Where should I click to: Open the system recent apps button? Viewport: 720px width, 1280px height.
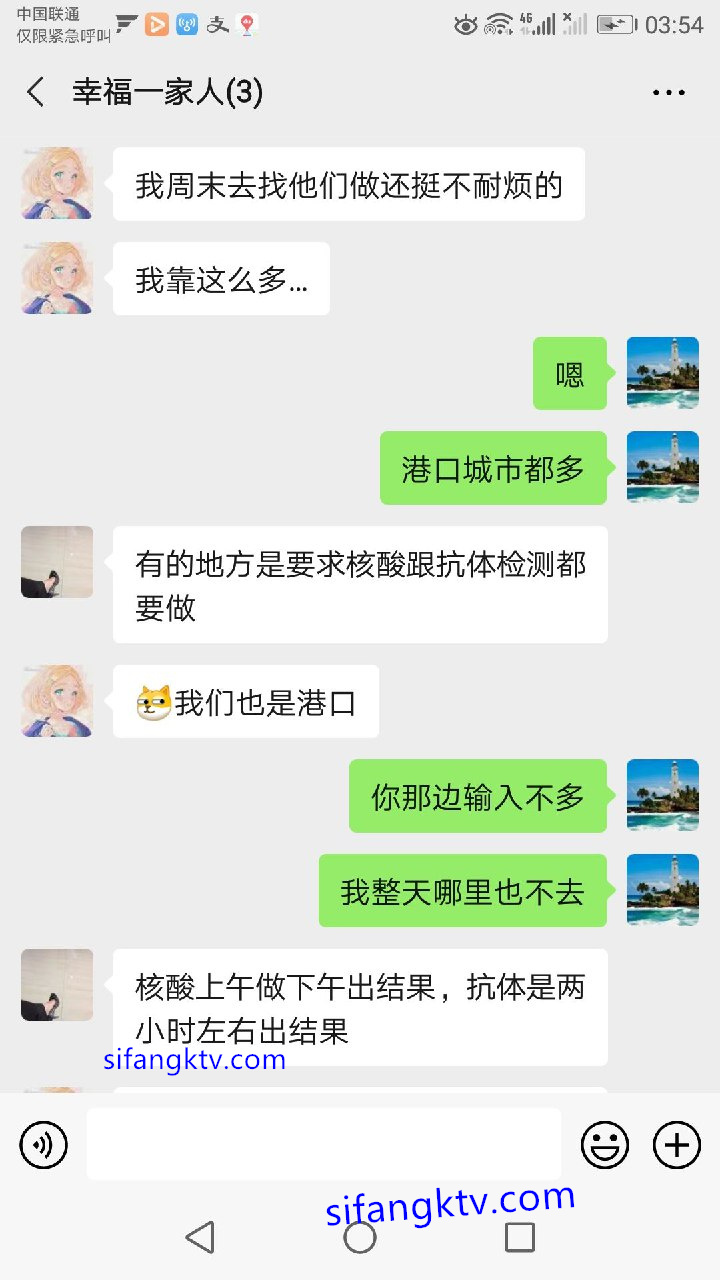[x=519, y=1237]
